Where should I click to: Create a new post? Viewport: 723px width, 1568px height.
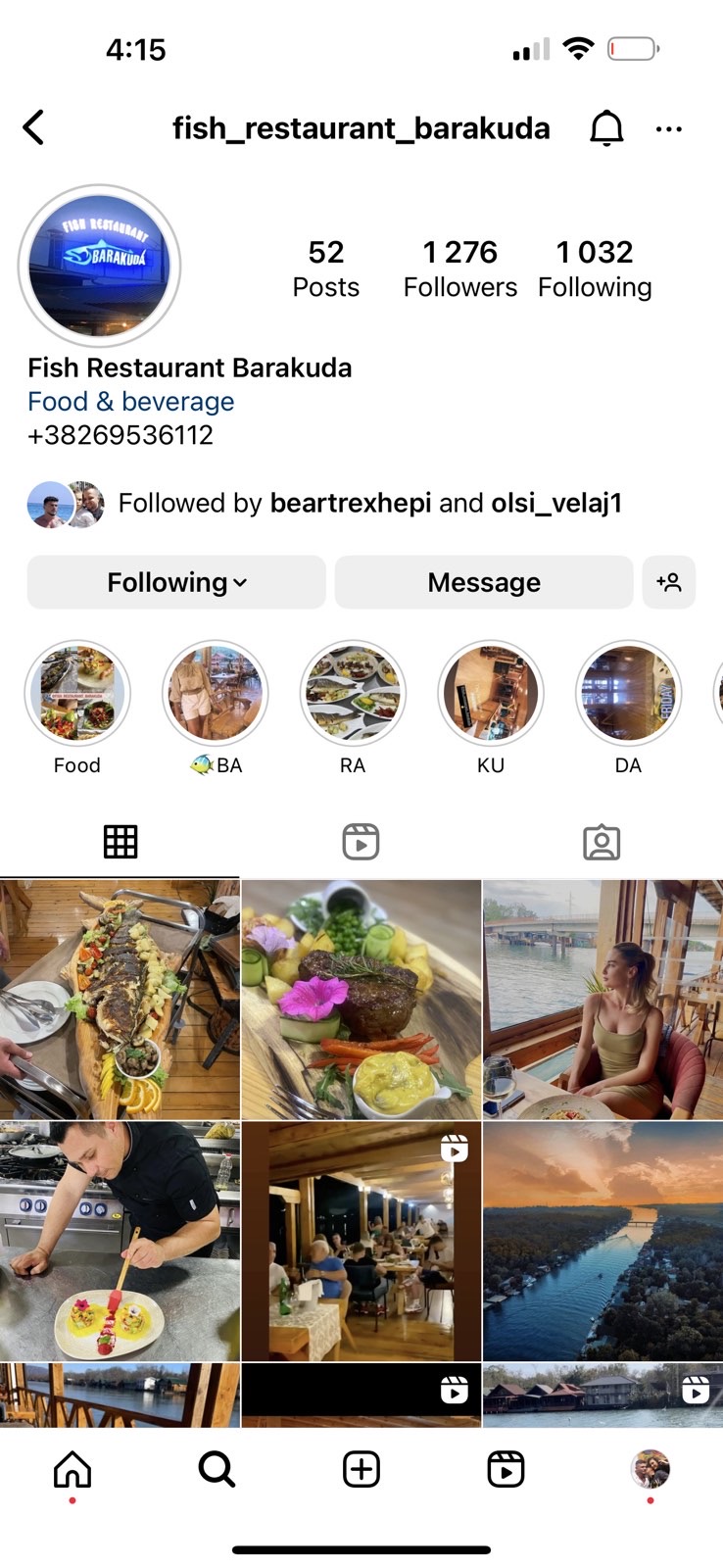[361, 1469]
